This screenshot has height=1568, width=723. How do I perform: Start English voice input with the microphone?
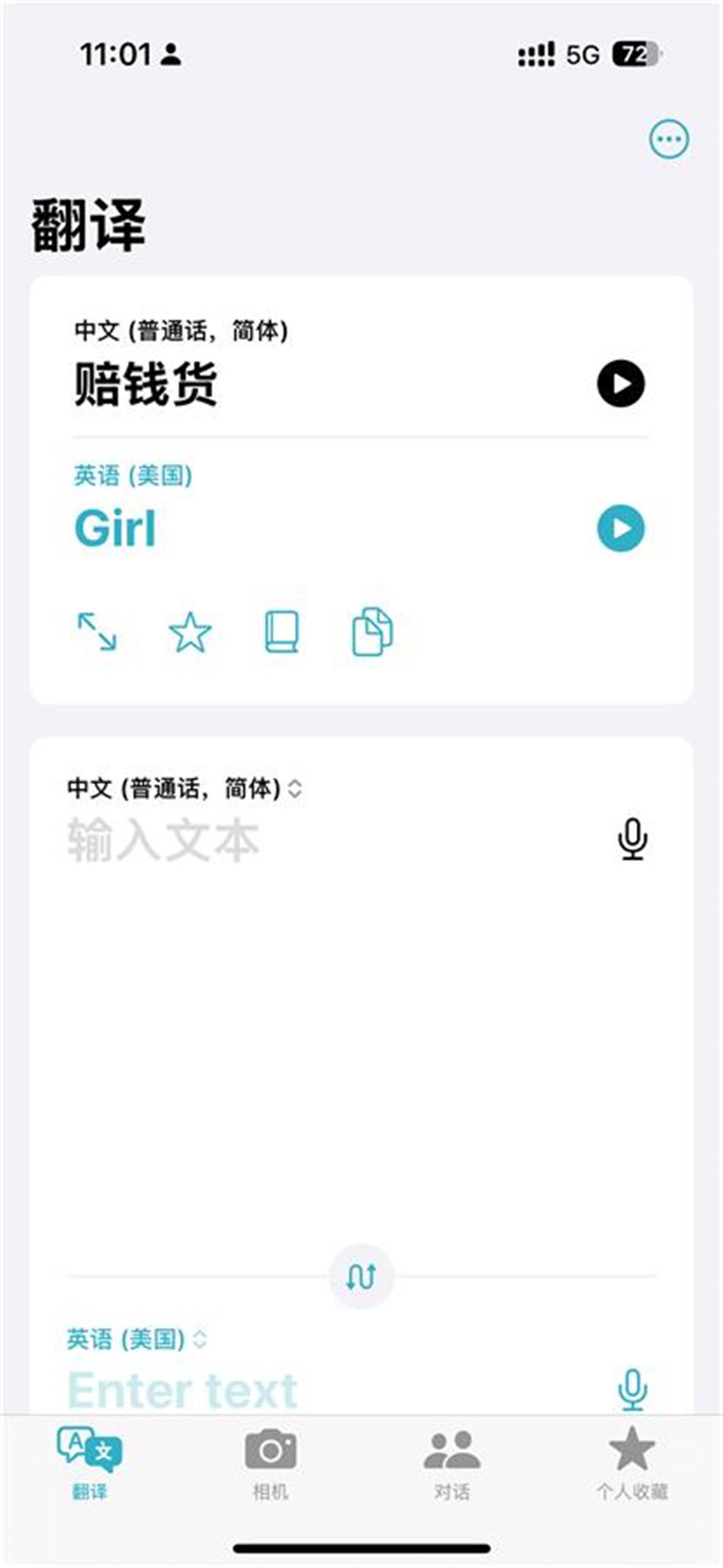tap(632, 1389)
